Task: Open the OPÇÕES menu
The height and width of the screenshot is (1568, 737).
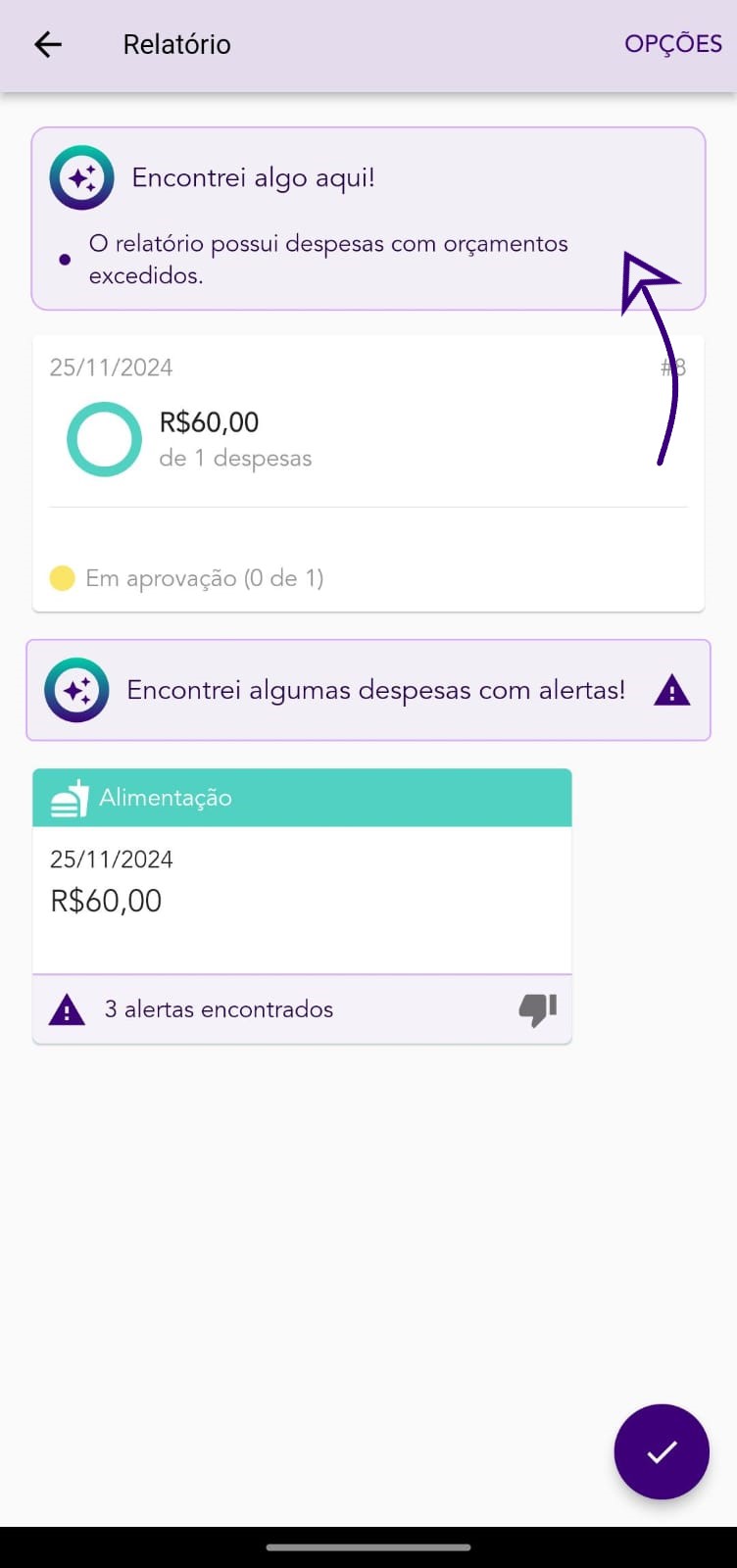Action: (673, 44)
